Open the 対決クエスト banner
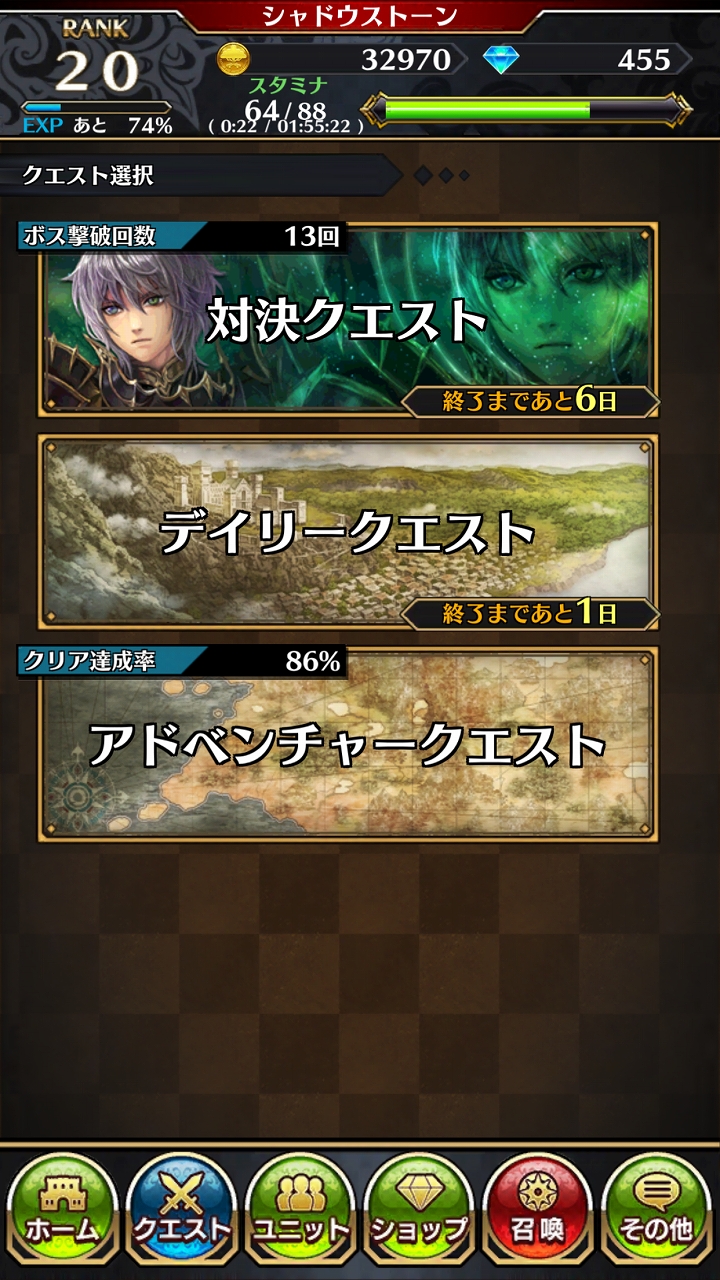 pyautogui.click(x=348, y=320)
